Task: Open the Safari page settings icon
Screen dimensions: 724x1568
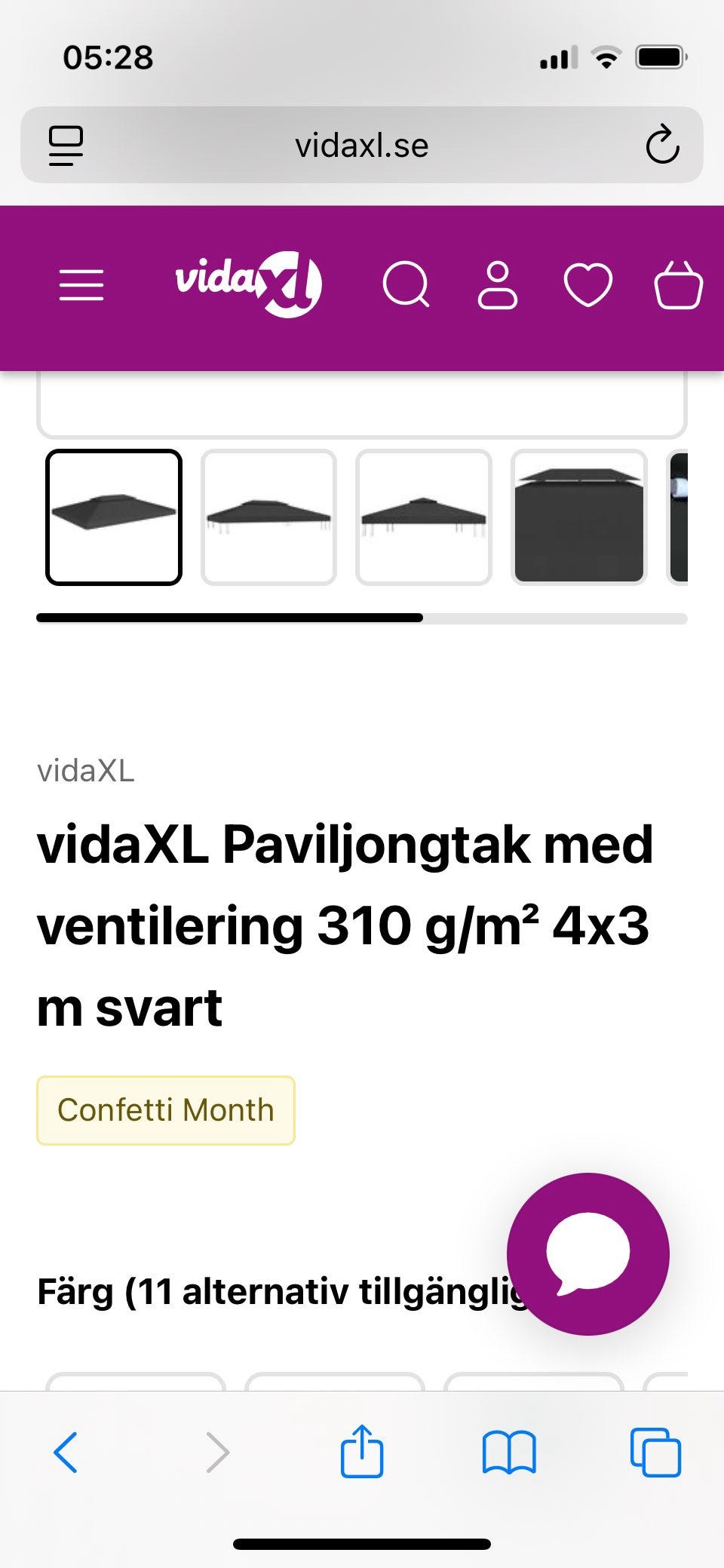Action: point(66,145)
